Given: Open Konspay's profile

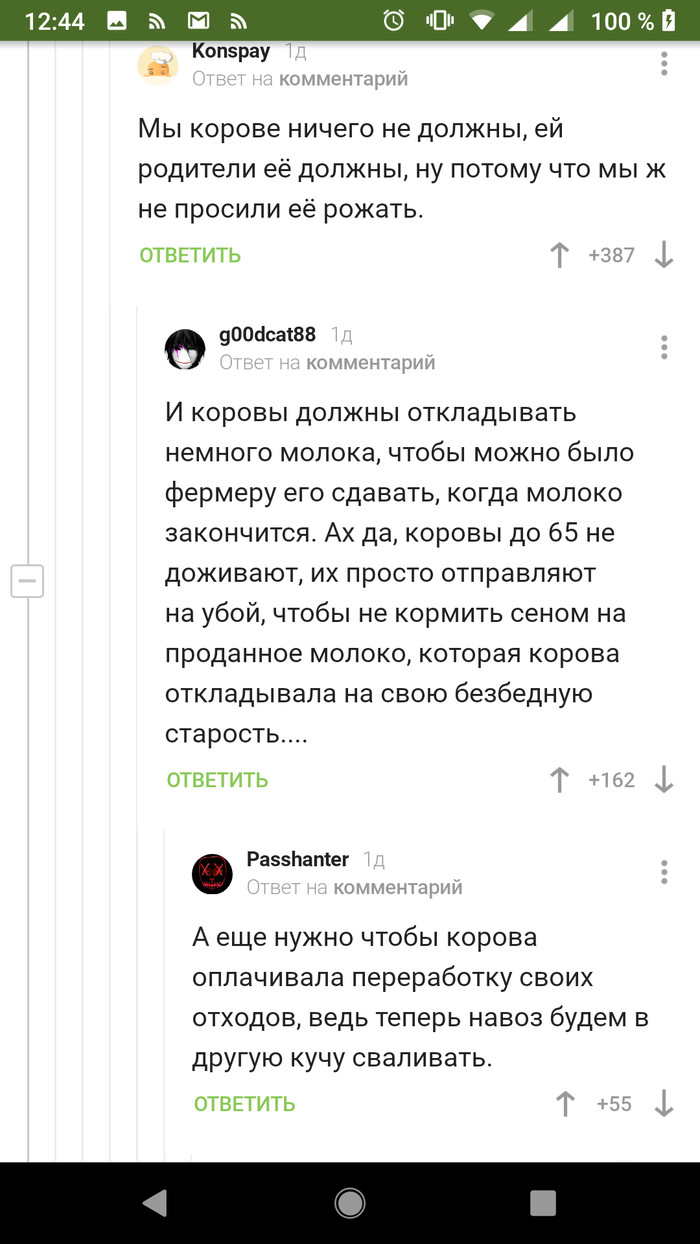Looking at the screenshot, I should tap(231, 52).
